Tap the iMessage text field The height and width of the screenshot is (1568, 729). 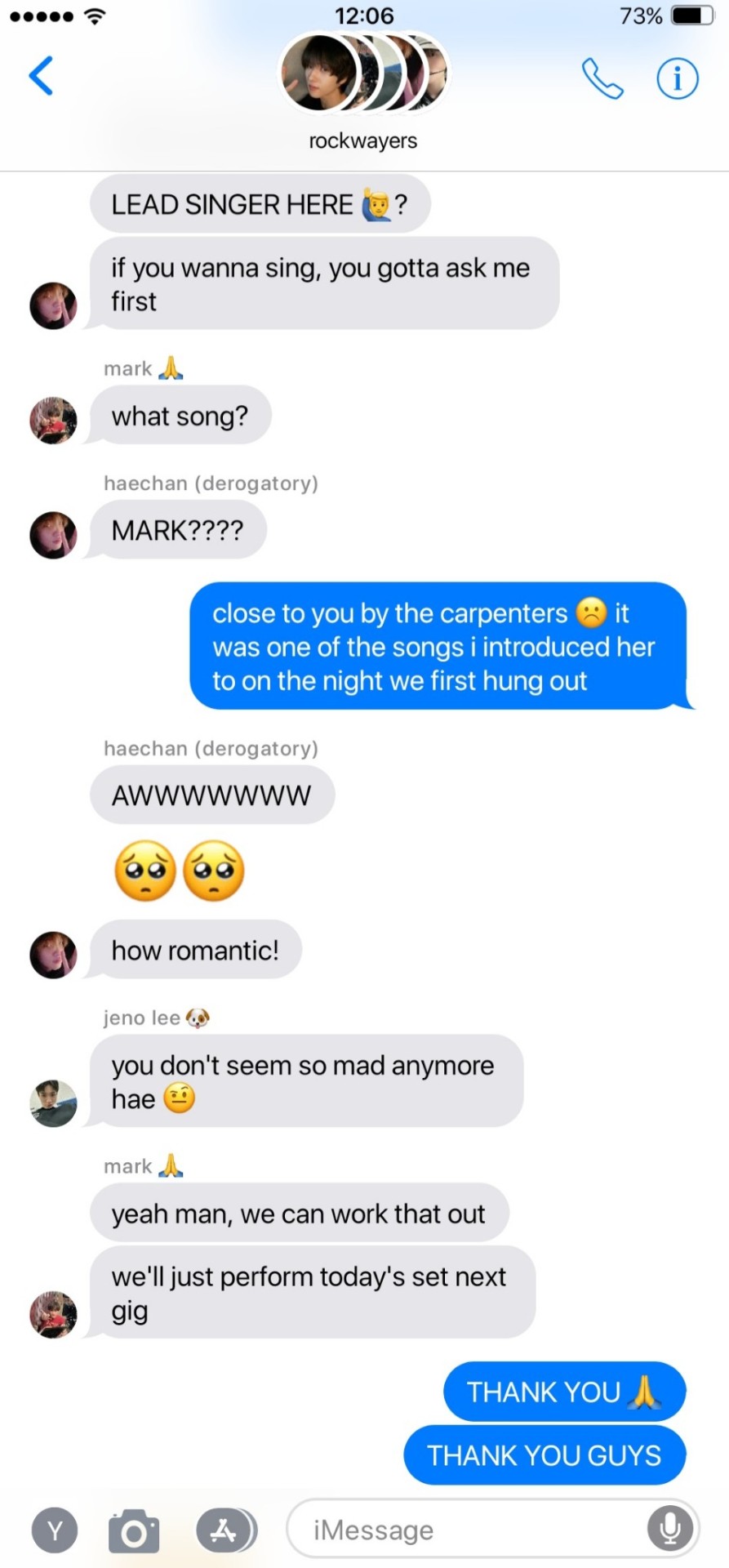click(465, 1529)
